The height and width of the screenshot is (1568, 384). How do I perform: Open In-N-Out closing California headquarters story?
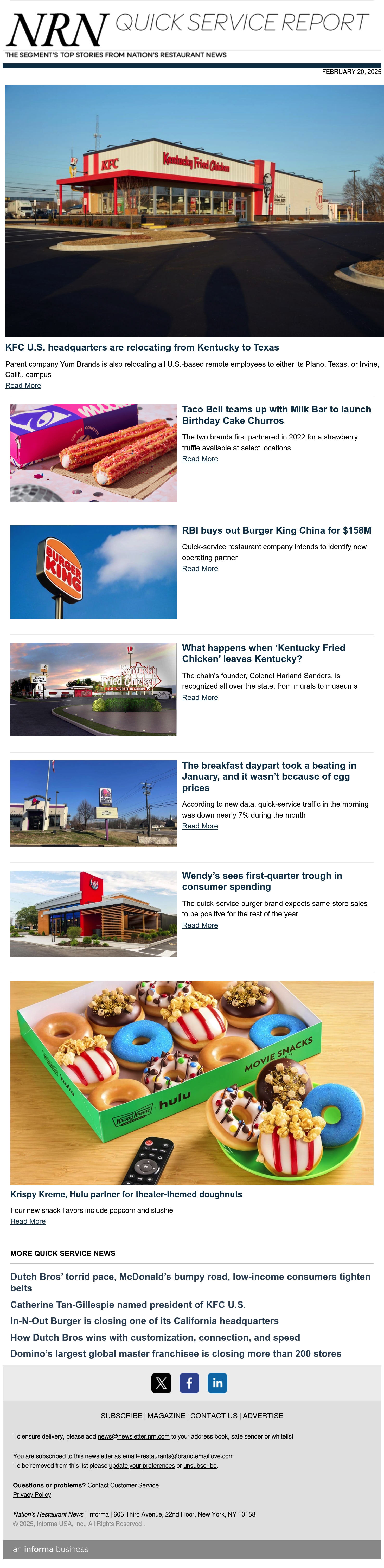[144, 1321]
